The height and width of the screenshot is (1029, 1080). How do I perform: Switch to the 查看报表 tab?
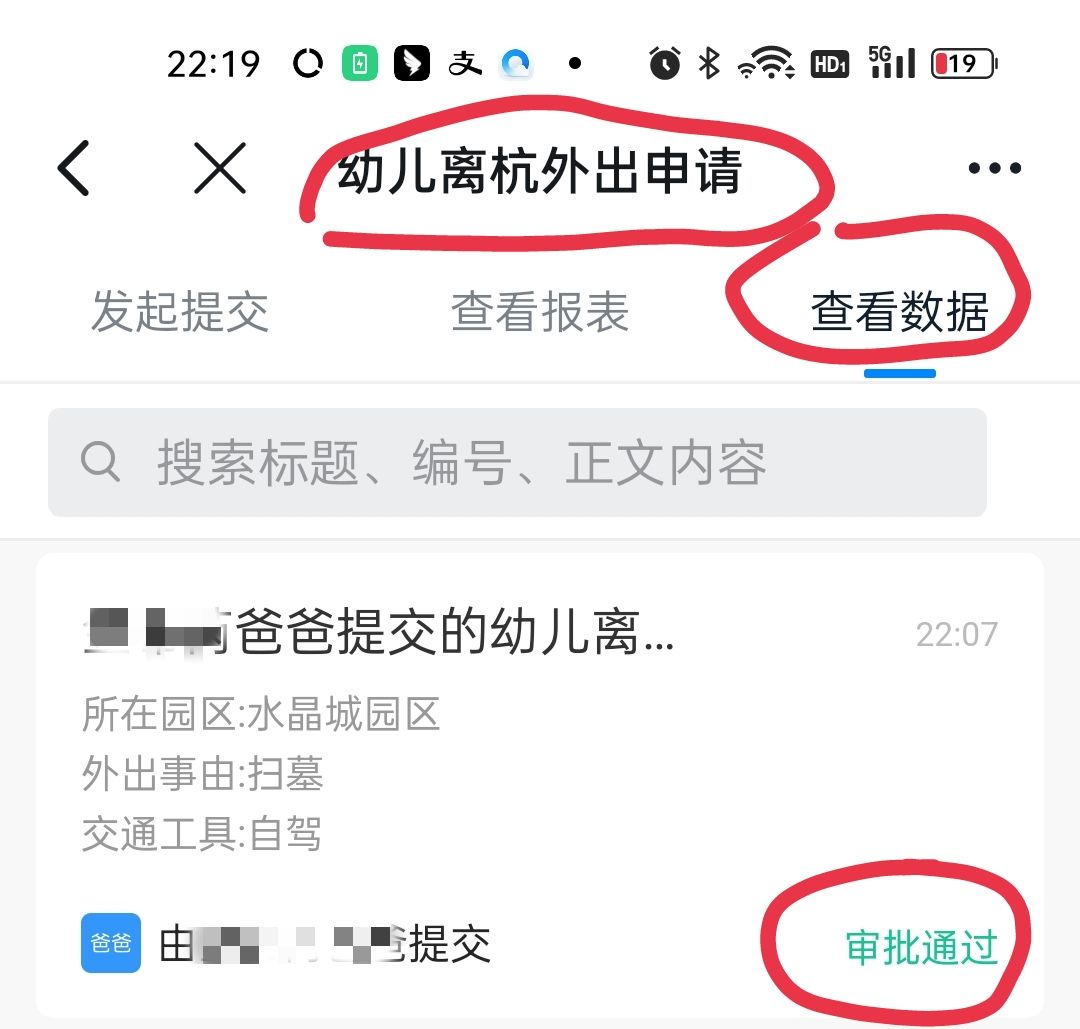click(x=540, y=312)
